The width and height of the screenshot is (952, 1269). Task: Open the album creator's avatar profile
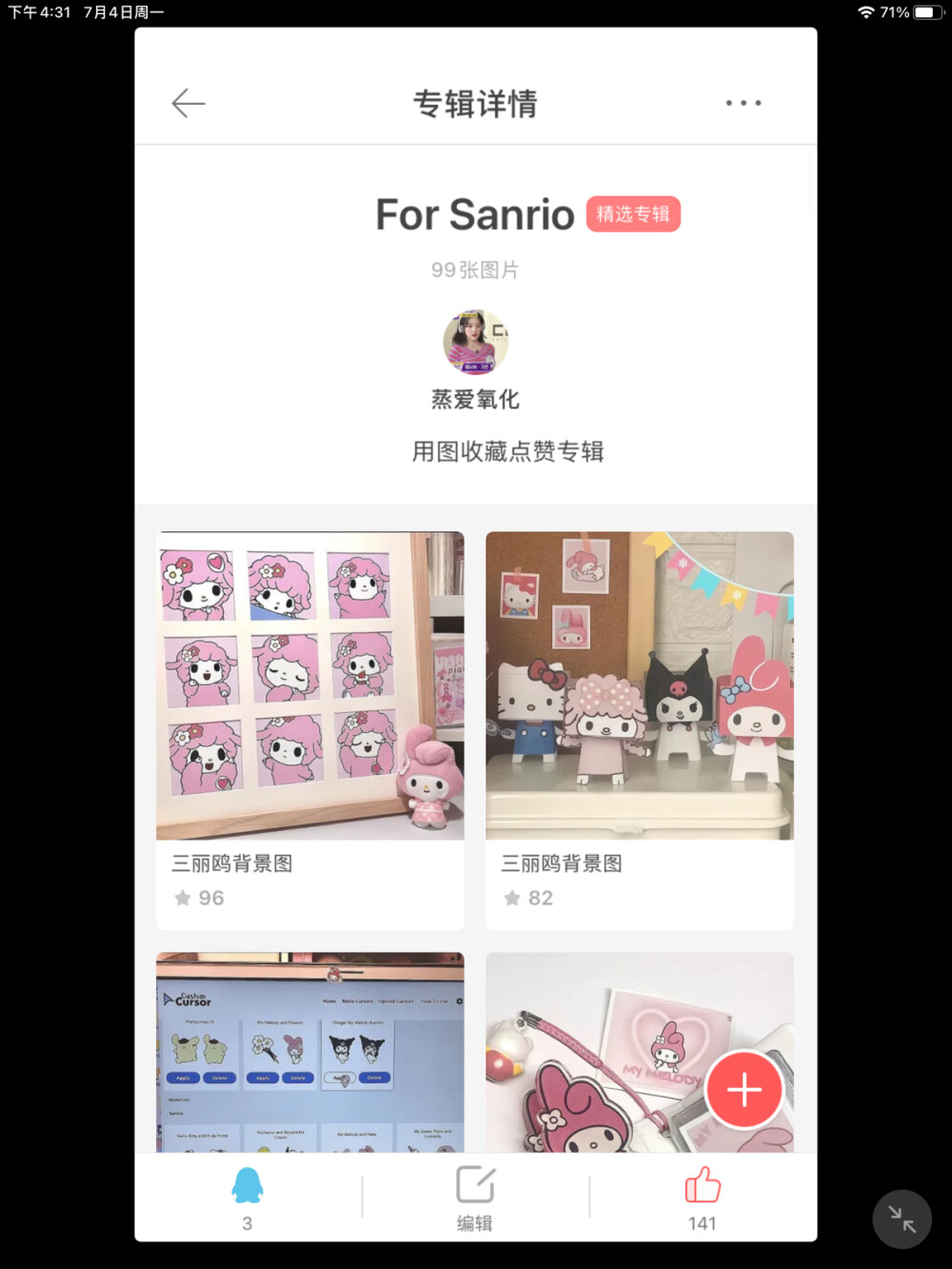[475, 342]
